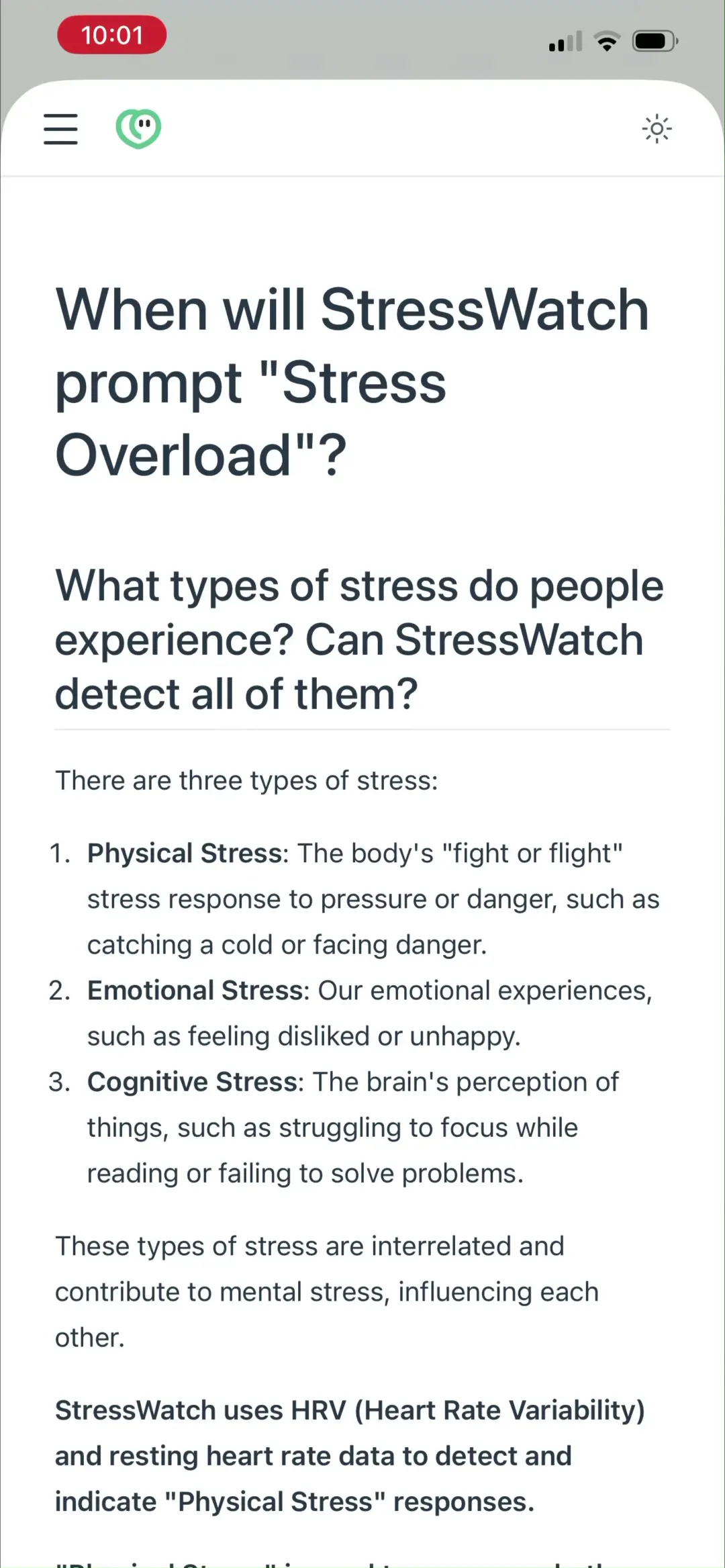Toggle the light/dark theme sun icon
The width and height of the screenshot is (725, 1568).
657,128
